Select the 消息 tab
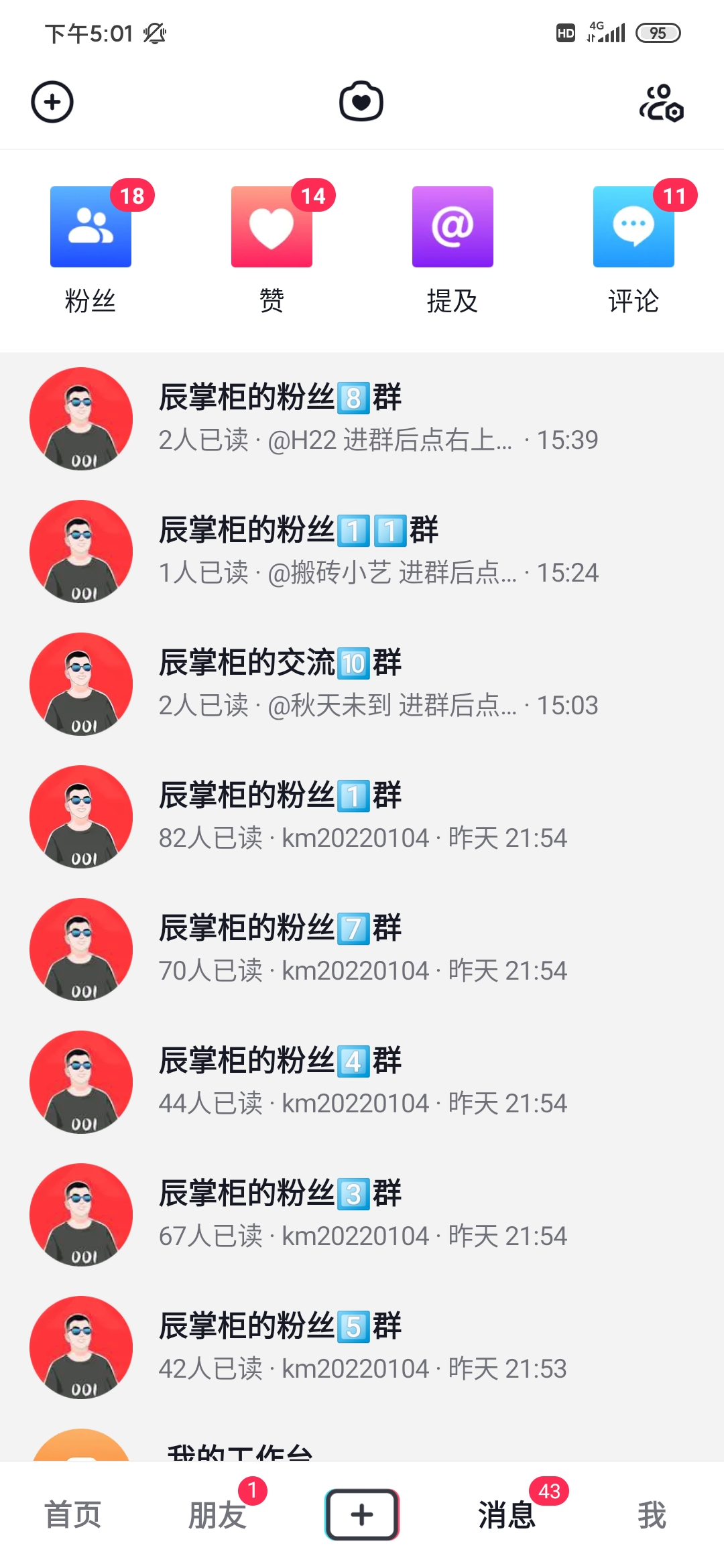The width and height of the screenshot is (724, 1568). tap(507, 1515)
